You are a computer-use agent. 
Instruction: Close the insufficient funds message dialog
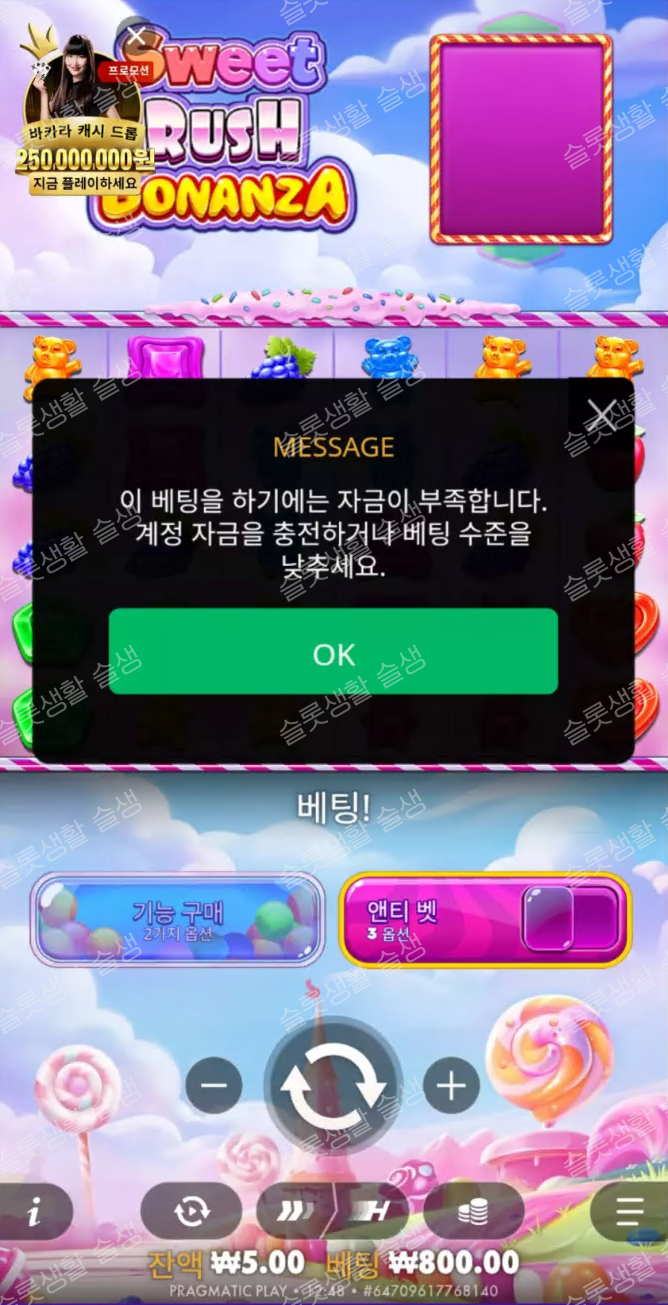[x=601, y=414]
